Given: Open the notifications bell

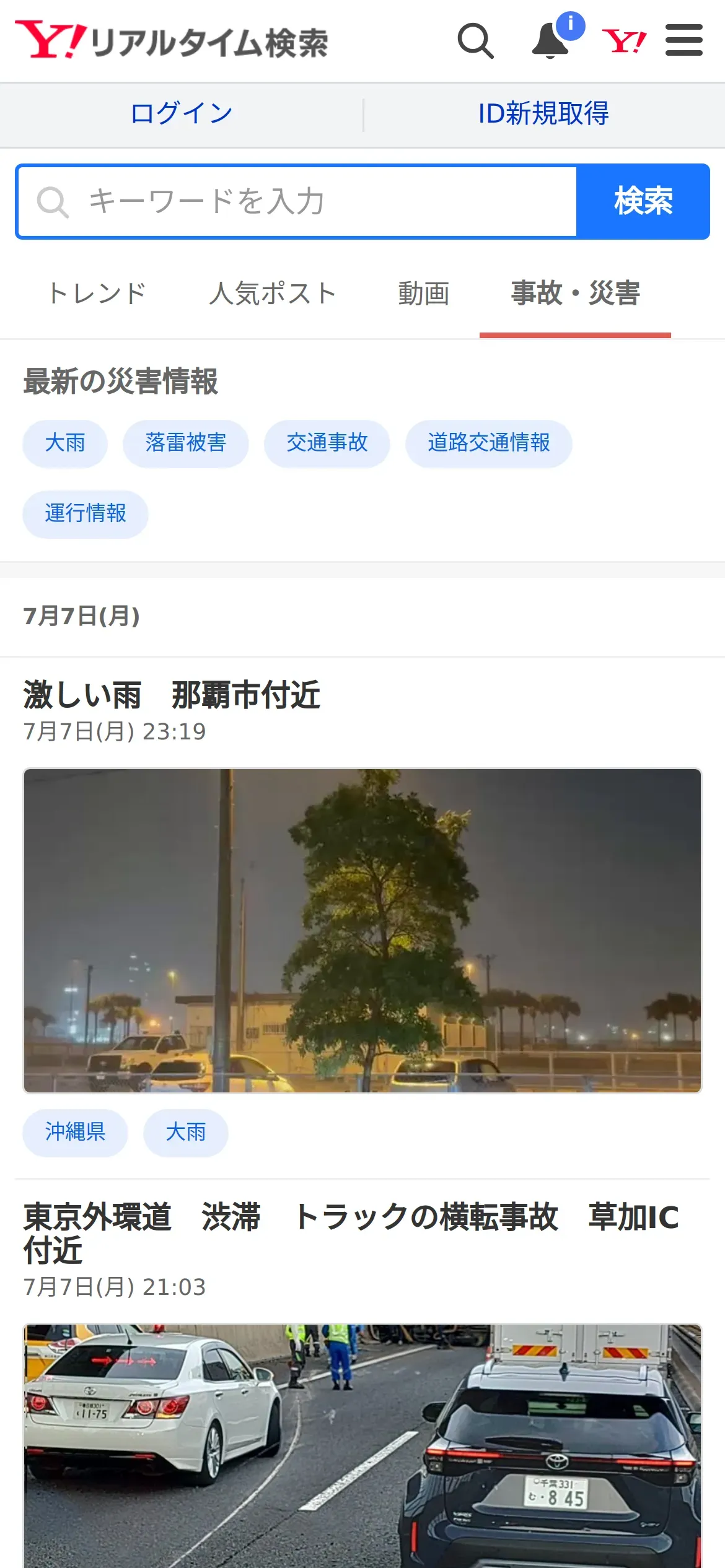Looking at the screenshot, I should pyautogui.click(x=551, y=41).
